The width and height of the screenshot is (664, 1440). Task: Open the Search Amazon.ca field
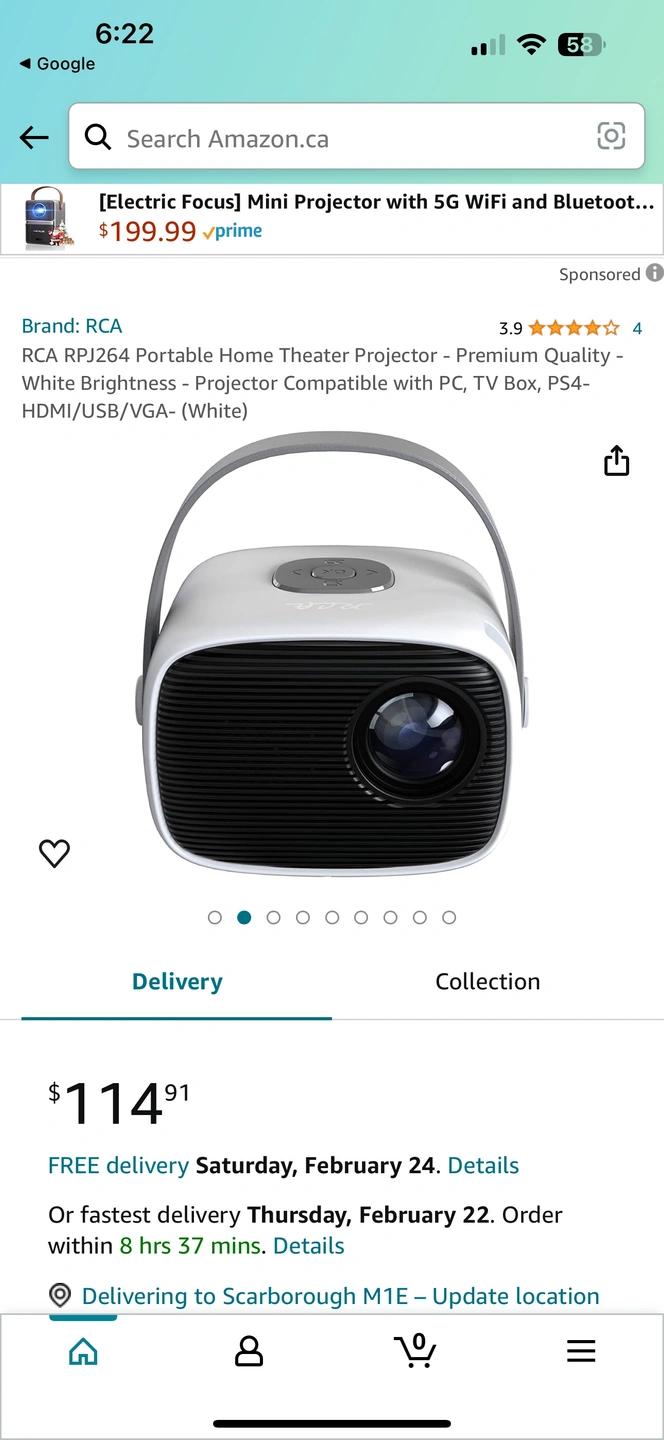tap(340, 138)
